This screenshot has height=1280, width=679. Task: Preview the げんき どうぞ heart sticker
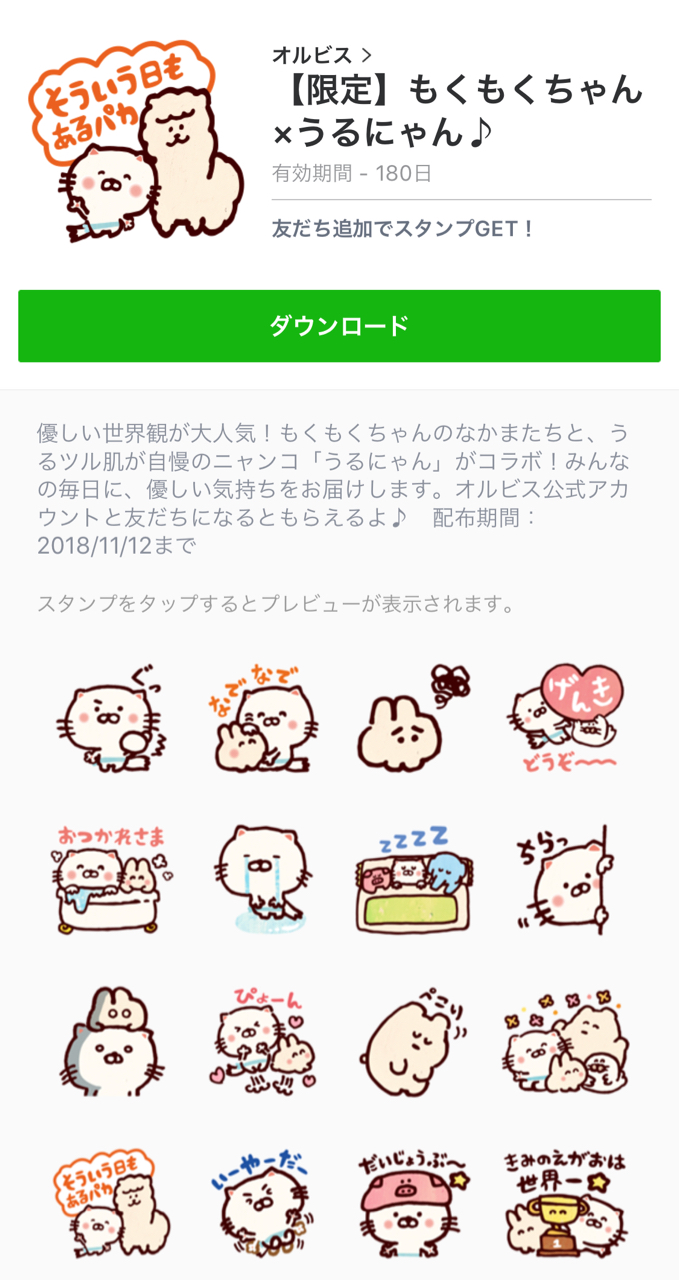click(x=565, y=719)
